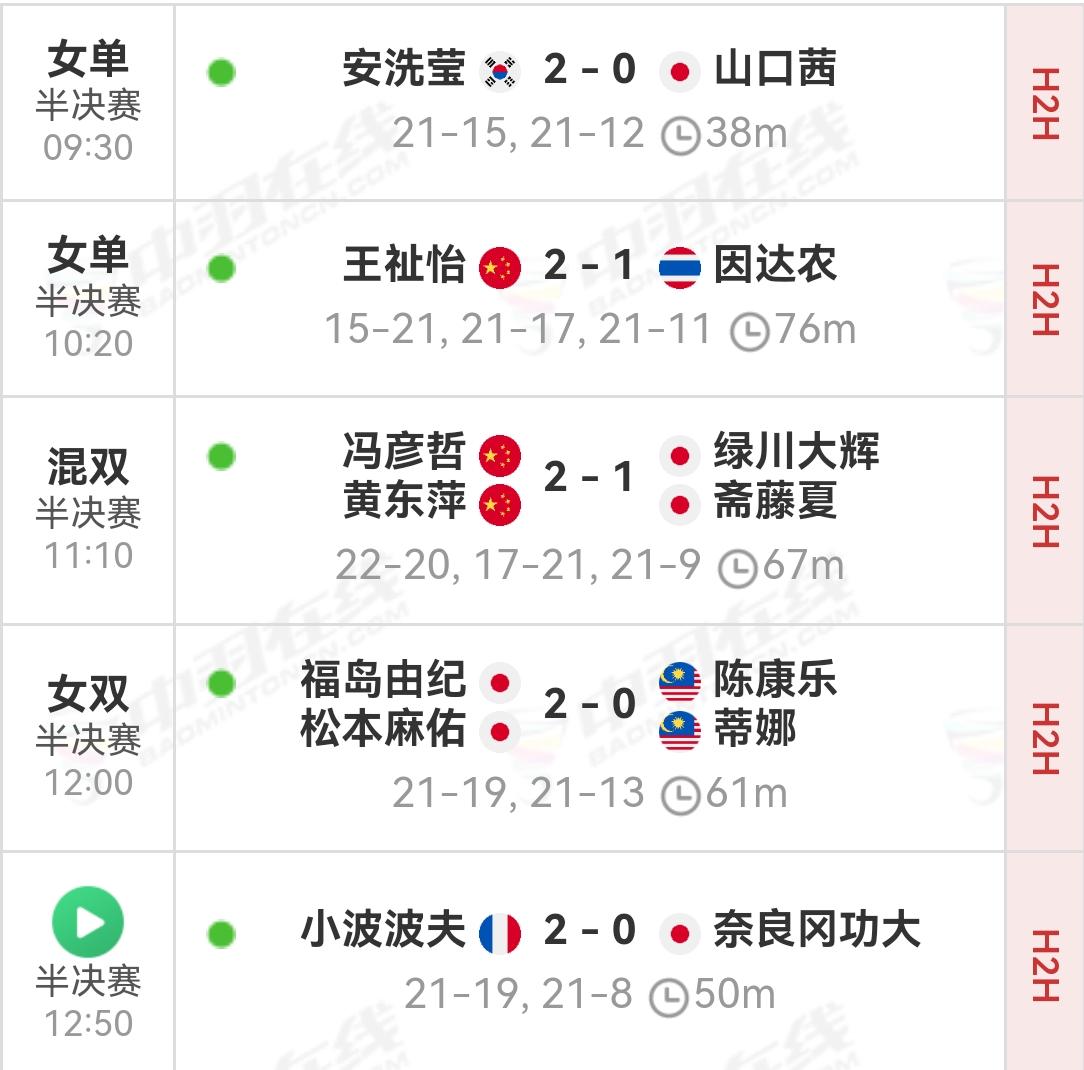
Task: Open H2H for 福岛由纪/松本麻佑 match
Action: tap(1044, 738)
